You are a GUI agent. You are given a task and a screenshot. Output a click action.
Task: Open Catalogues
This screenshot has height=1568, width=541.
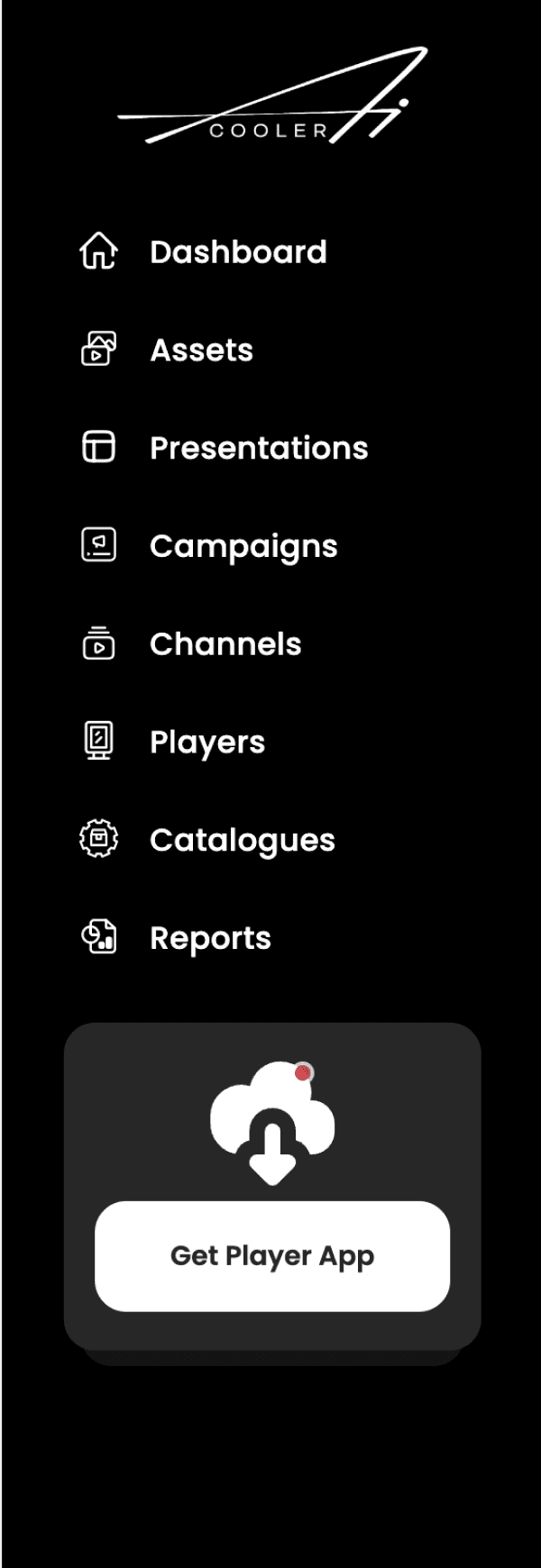click(207, 840)
